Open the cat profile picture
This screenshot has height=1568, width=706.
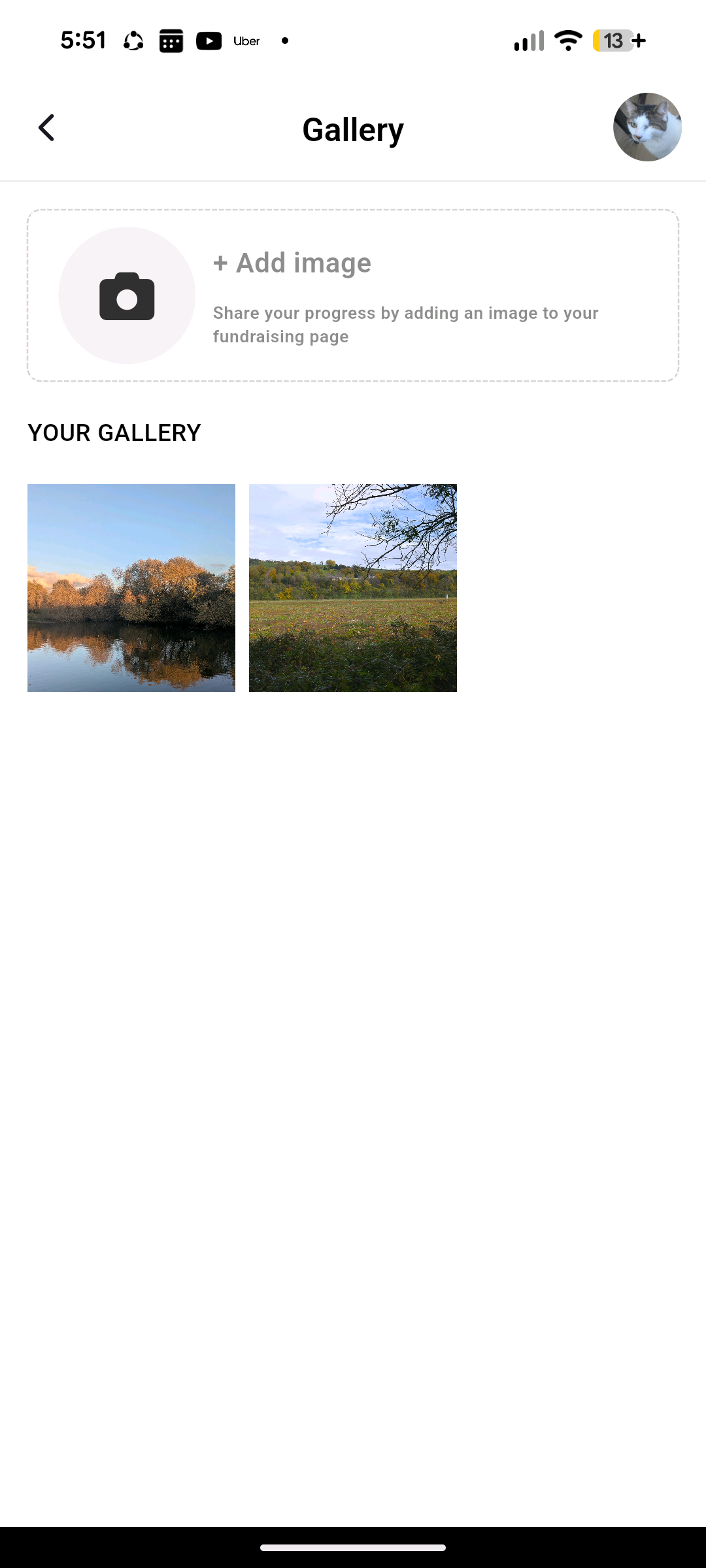click(647, 127)
